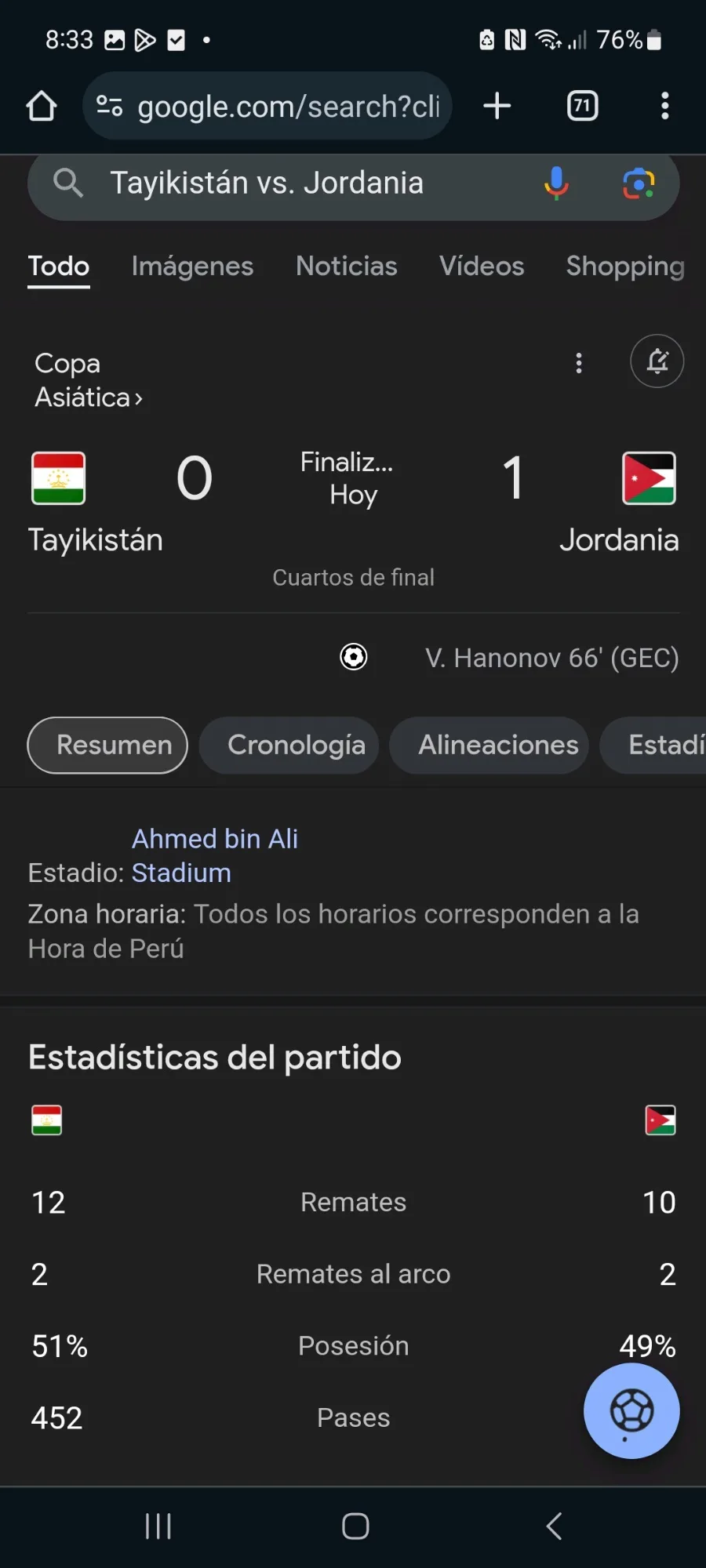Tap the google.com address bar
Viewport: 706px width, 1568px height.
[x=267, y=106]
